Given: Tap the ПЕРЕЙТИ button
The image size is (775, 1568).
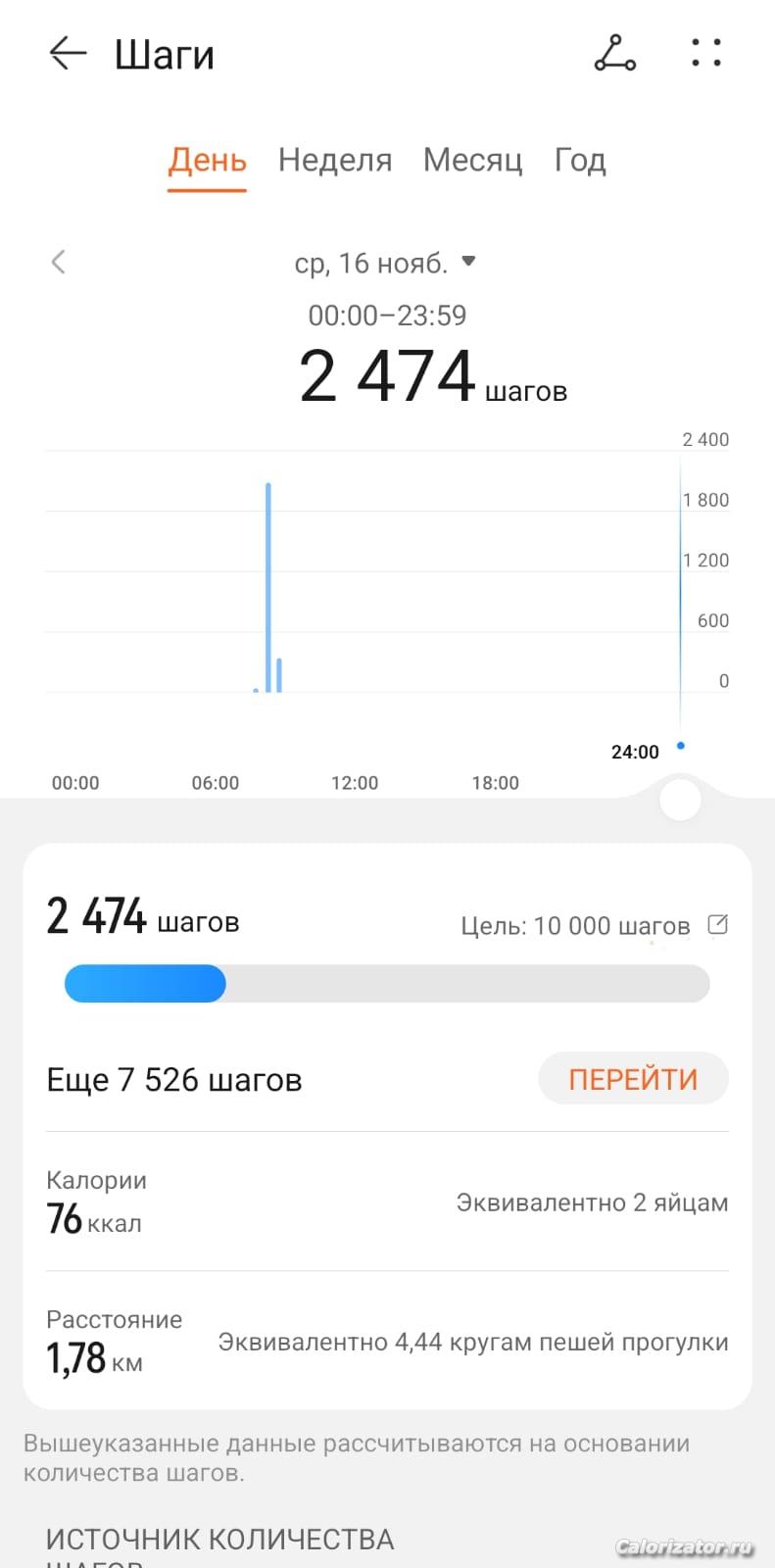Looking at the screenshot, I should coord(633,1079).
